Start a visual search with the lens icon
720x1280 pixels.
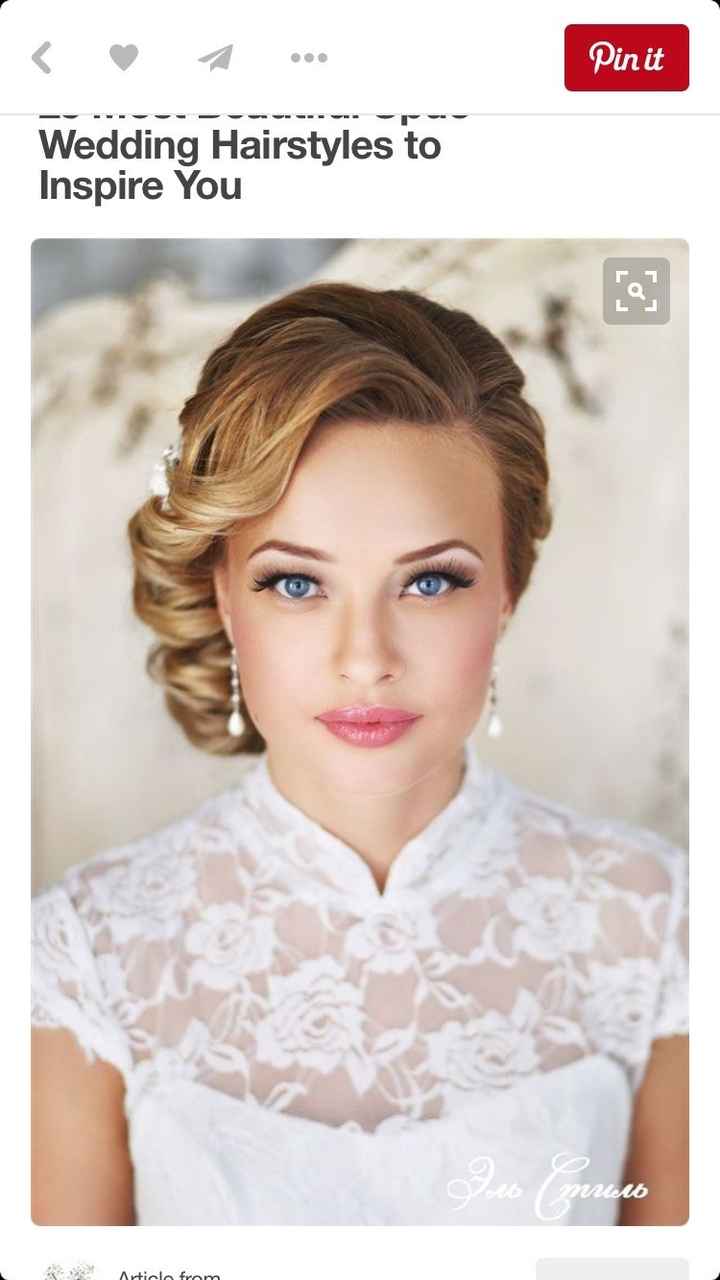click(x=639, y=292)
